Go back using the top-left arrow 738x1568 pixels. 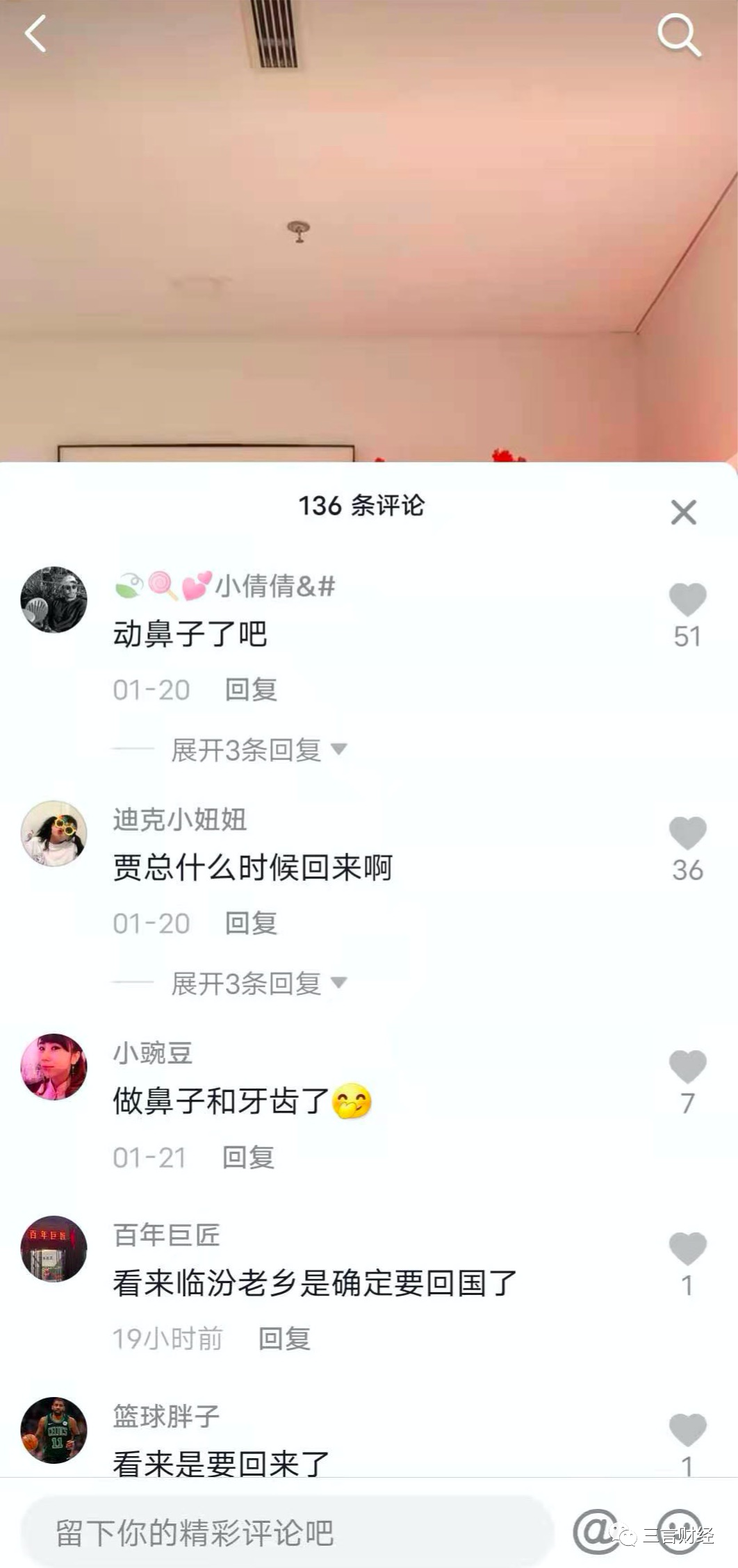[35, 33]
